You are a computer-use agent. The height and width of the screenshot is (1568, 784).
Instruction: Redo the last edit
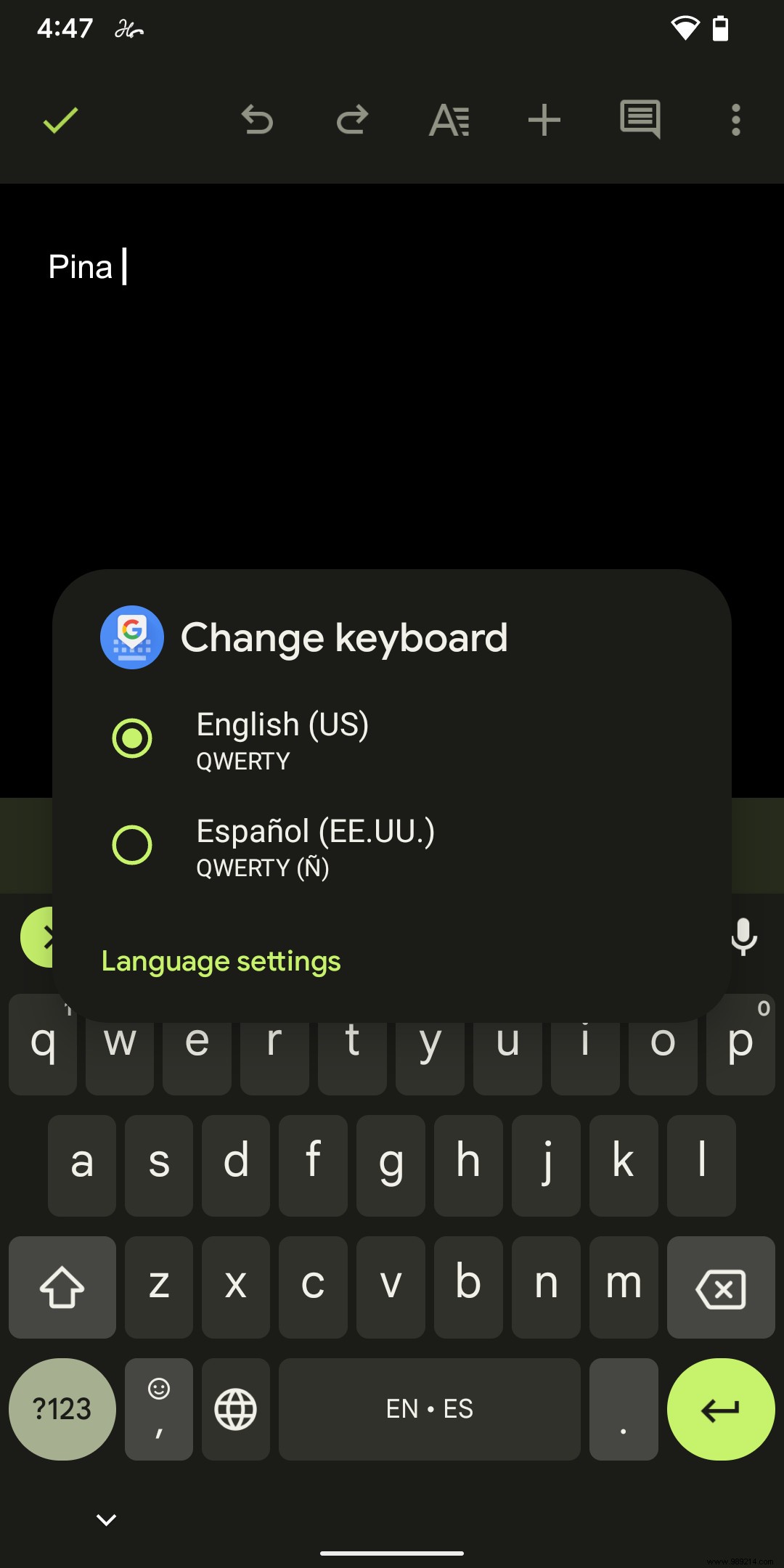pos(352,121)
